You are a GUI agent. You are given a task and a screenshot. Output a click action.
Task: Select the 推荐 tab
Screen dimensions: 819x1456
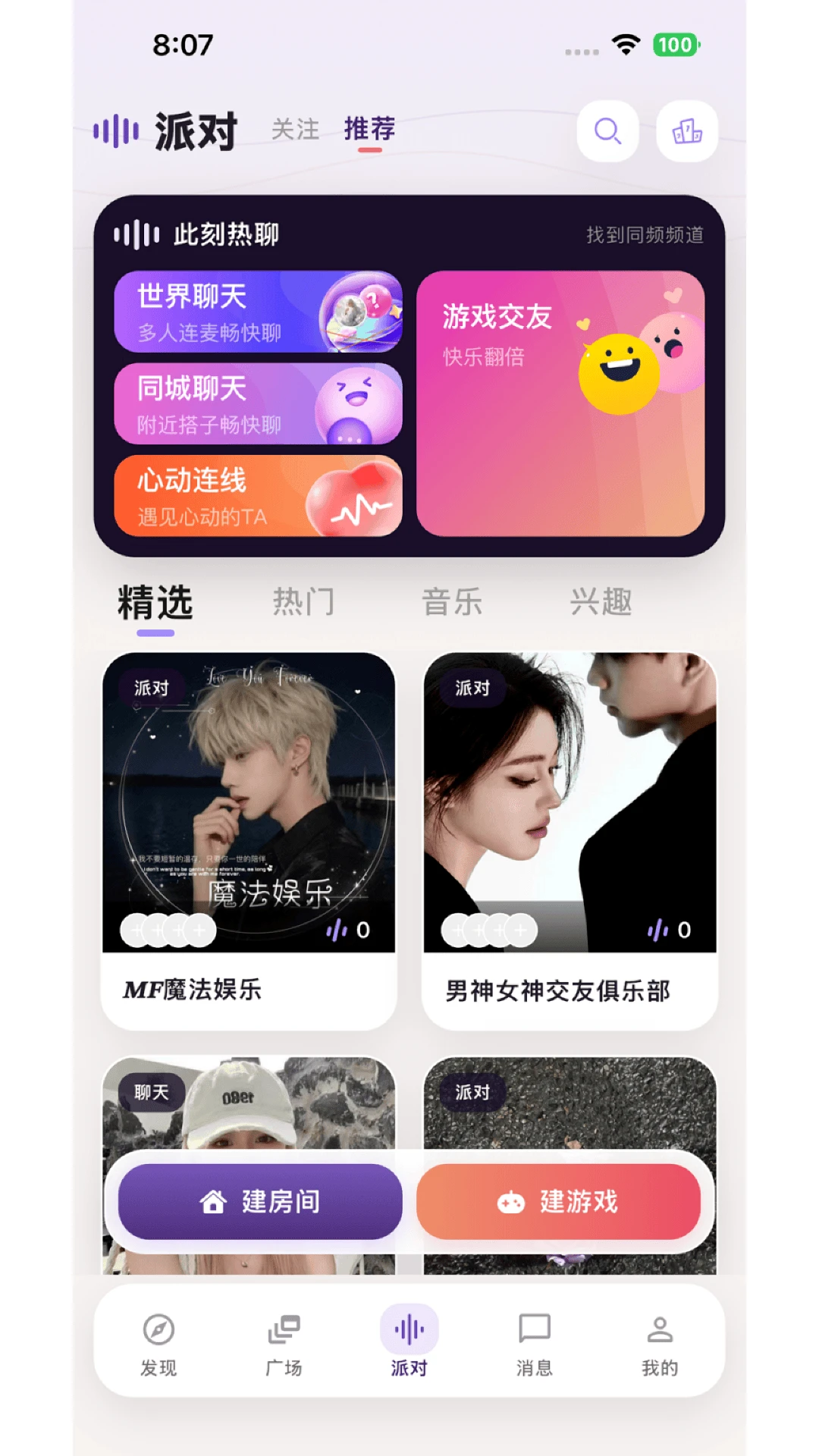pos(369,129)
